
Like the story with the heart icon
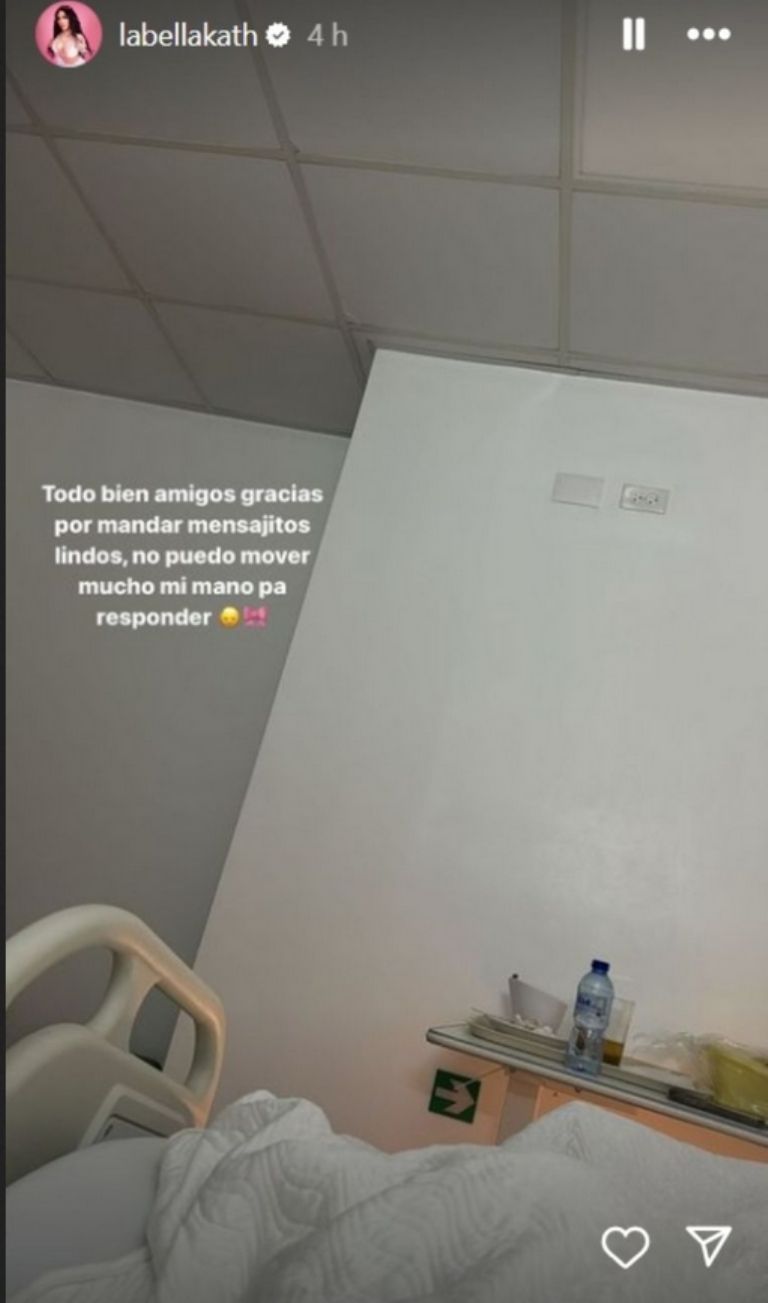pos(625,1246)
